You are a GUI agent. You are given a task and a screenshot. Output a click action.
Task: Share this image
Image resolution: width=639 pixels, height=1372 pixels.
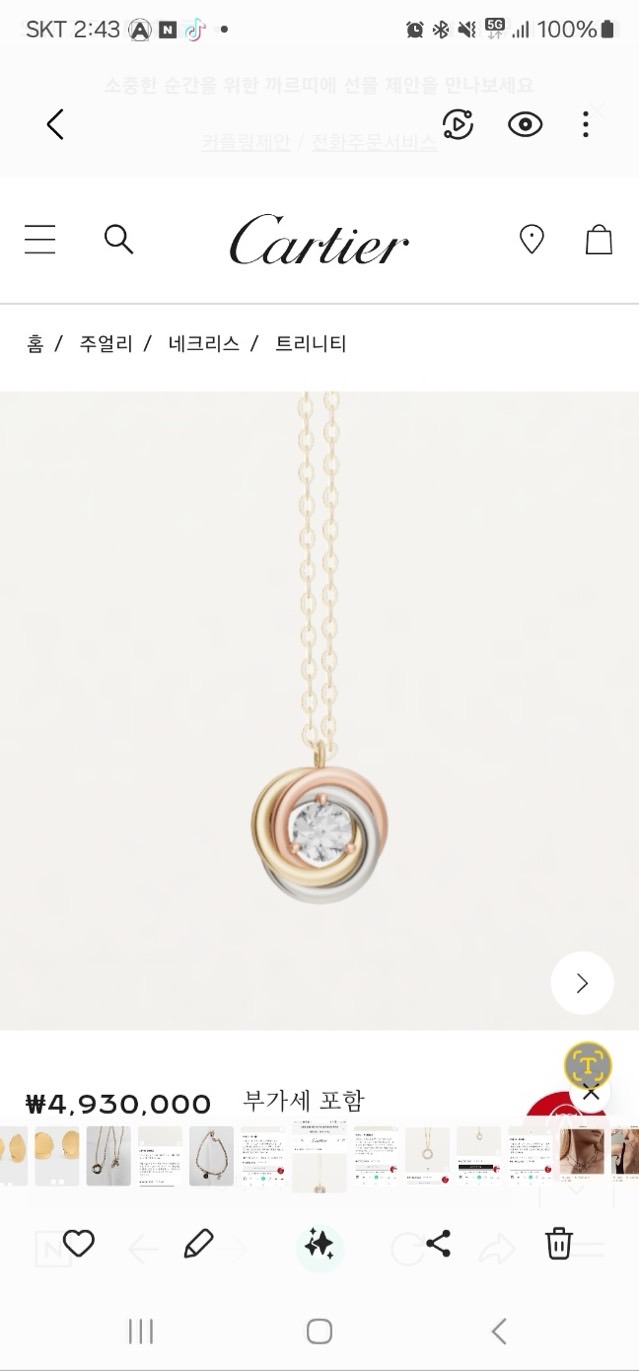coord(438,1244)
